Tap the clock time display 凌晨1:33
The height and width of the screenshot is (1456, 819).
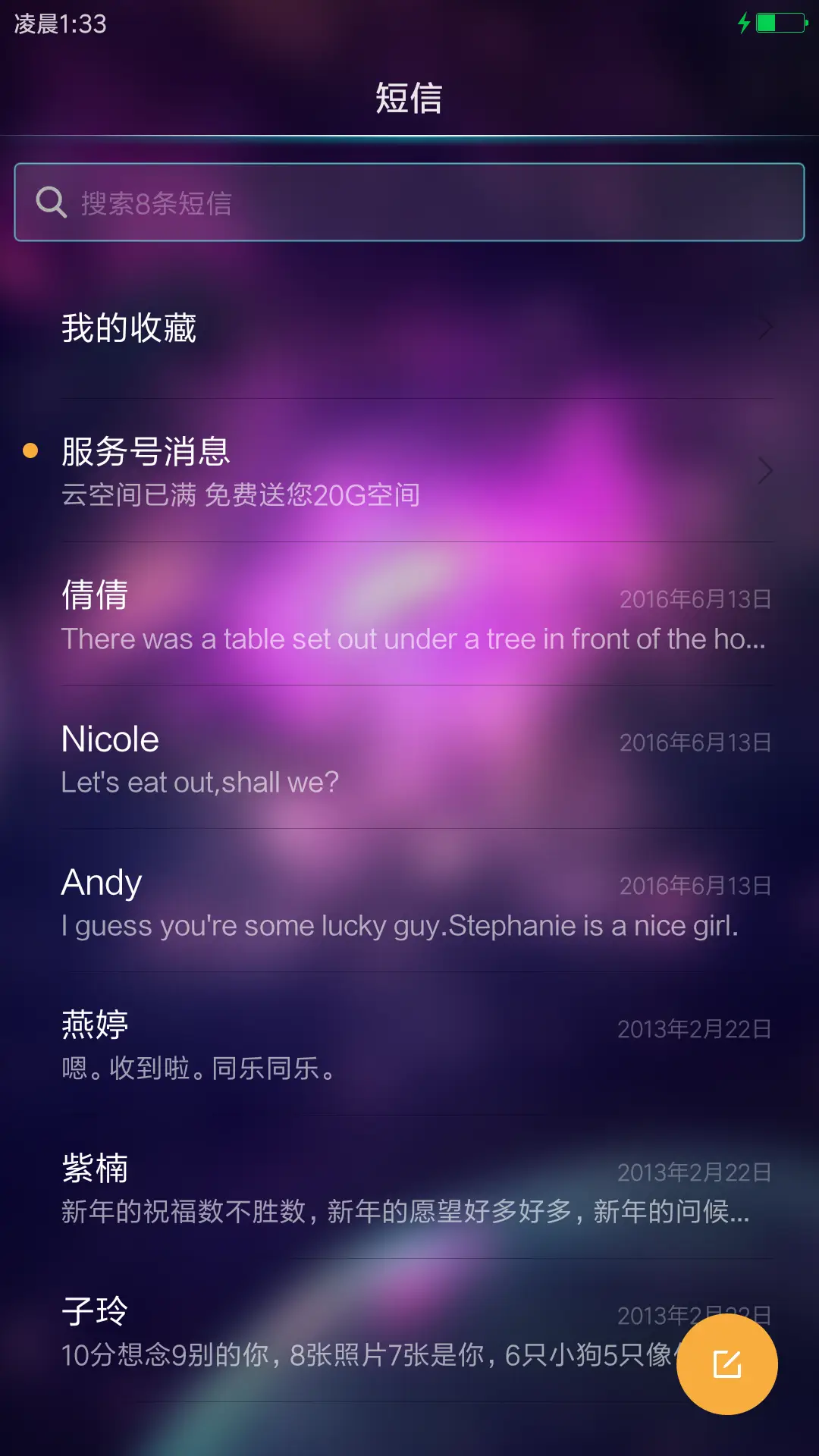(x=58, y=24)
